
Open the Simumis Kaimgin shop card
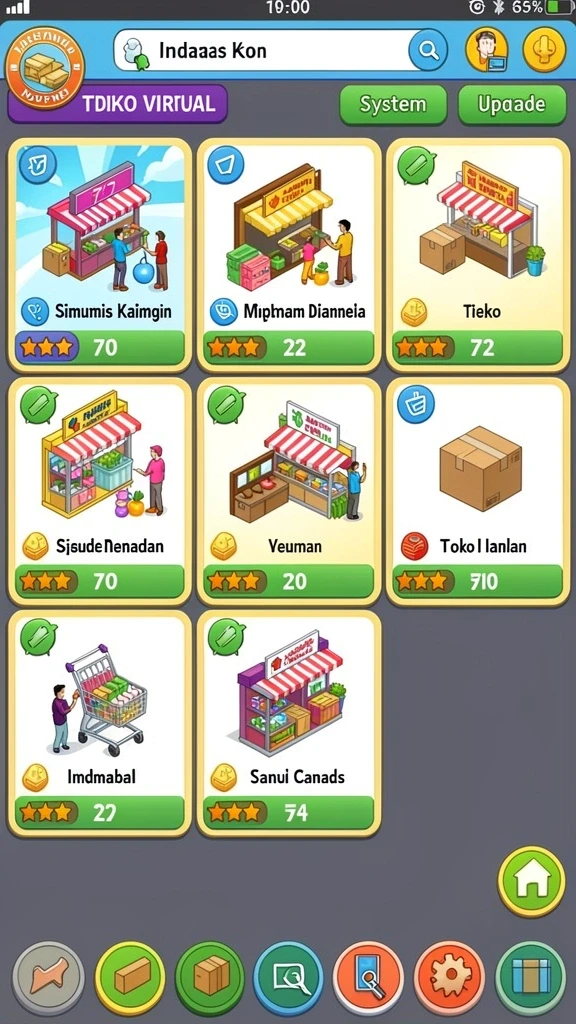tap(100, 255)
